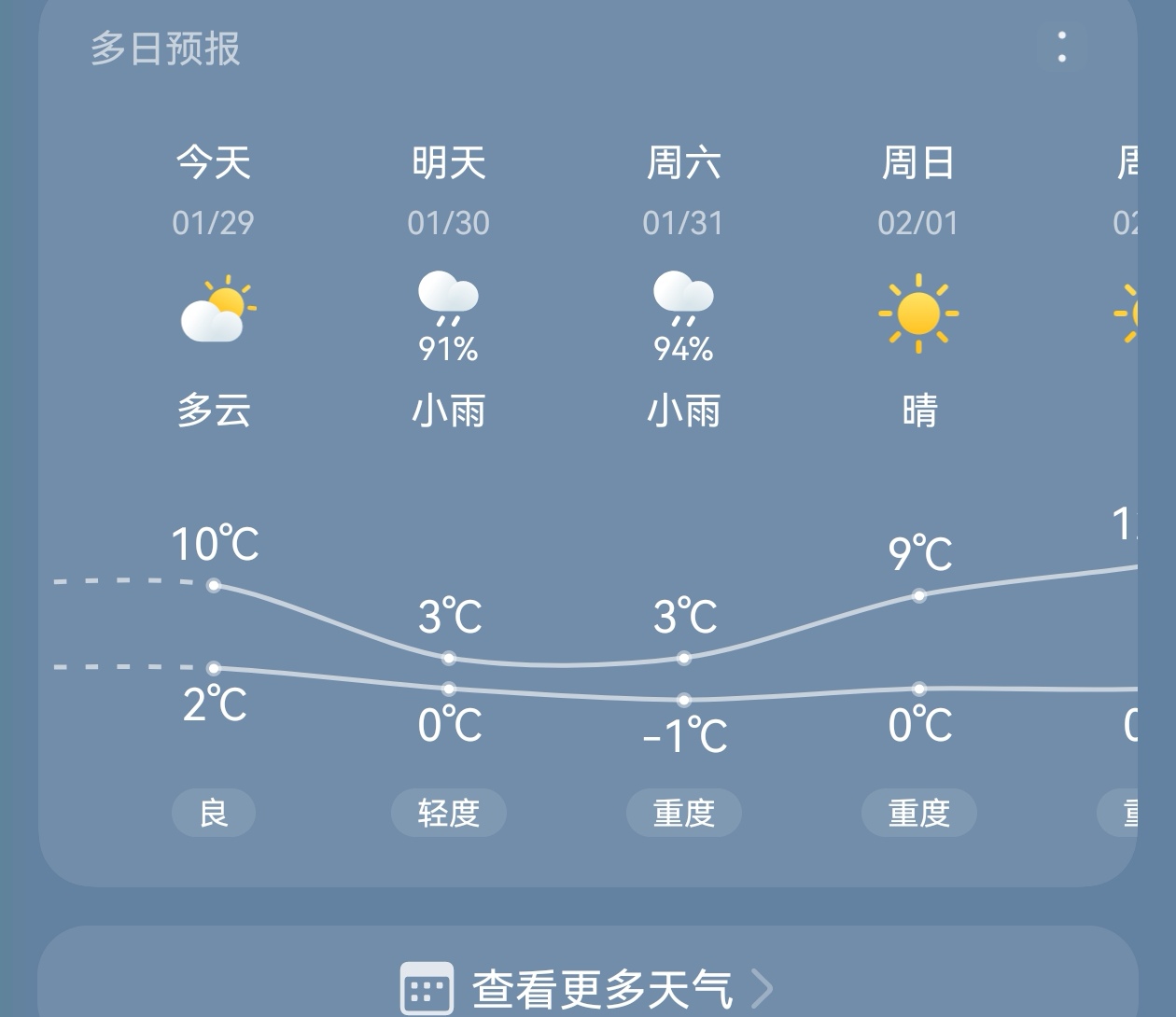Screen dimensions: 1176x1017
Task: View the Sunday 02/01 sunny forecast
Action: [x=919, y=308]
